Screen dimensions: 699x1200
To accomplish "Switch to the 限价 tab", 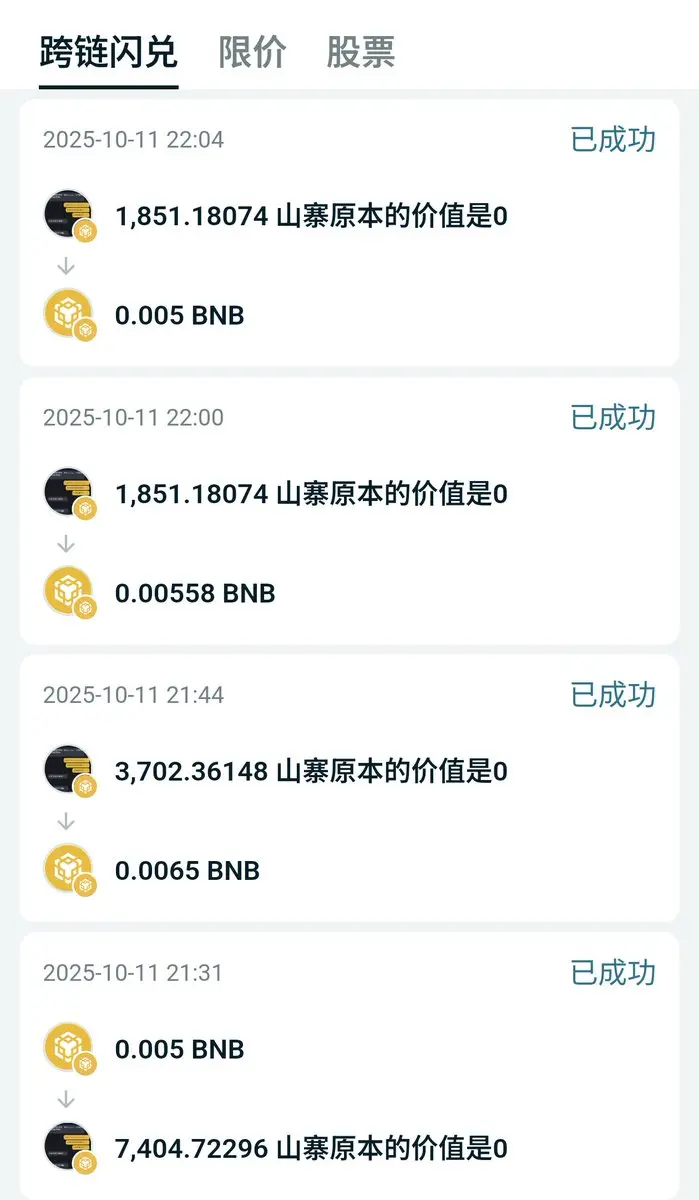I will point(252,51).
